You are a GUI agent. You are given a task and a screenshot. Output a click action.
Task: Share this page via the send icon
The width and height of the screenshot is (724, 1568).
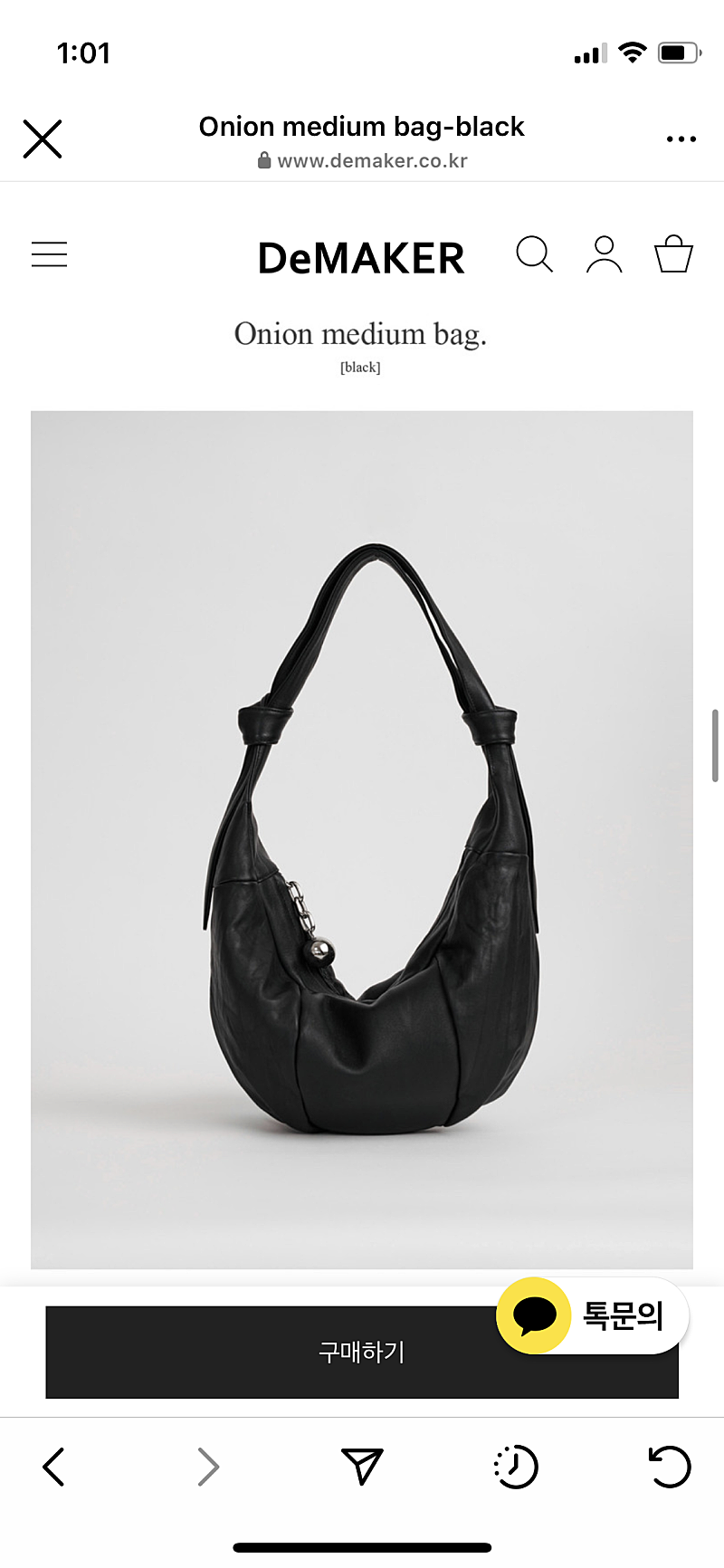pyautogui.click(x=362, y=1467)
